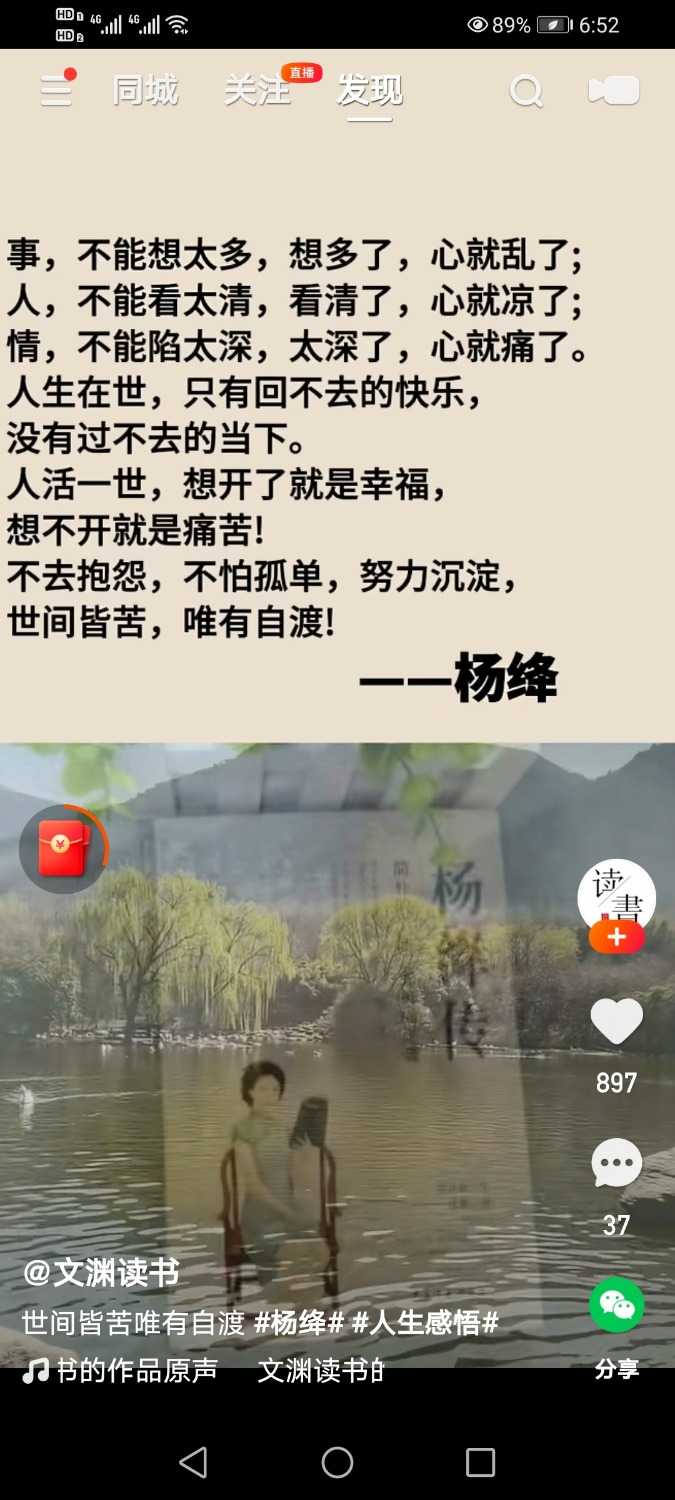
Task: Like this video with the heart
Action: [616, 1022]
